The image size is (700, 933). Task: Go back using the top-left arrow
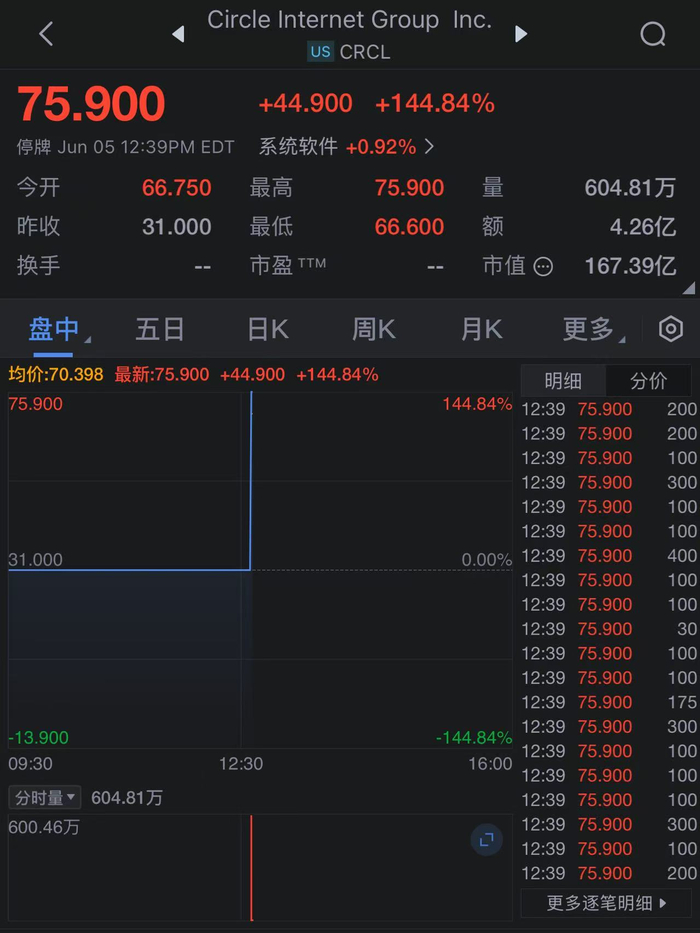[x=46, y=34]
